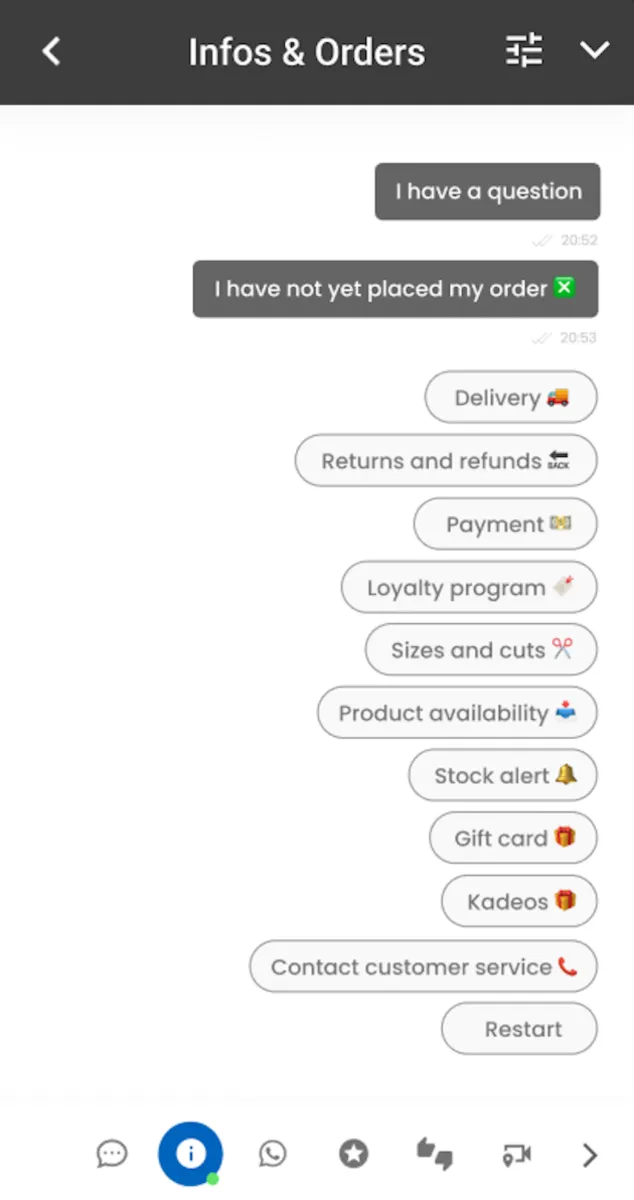Tap the Kadeos chip
The image size is (634, 1200).
pyautogui.click(x=519, y=902)
